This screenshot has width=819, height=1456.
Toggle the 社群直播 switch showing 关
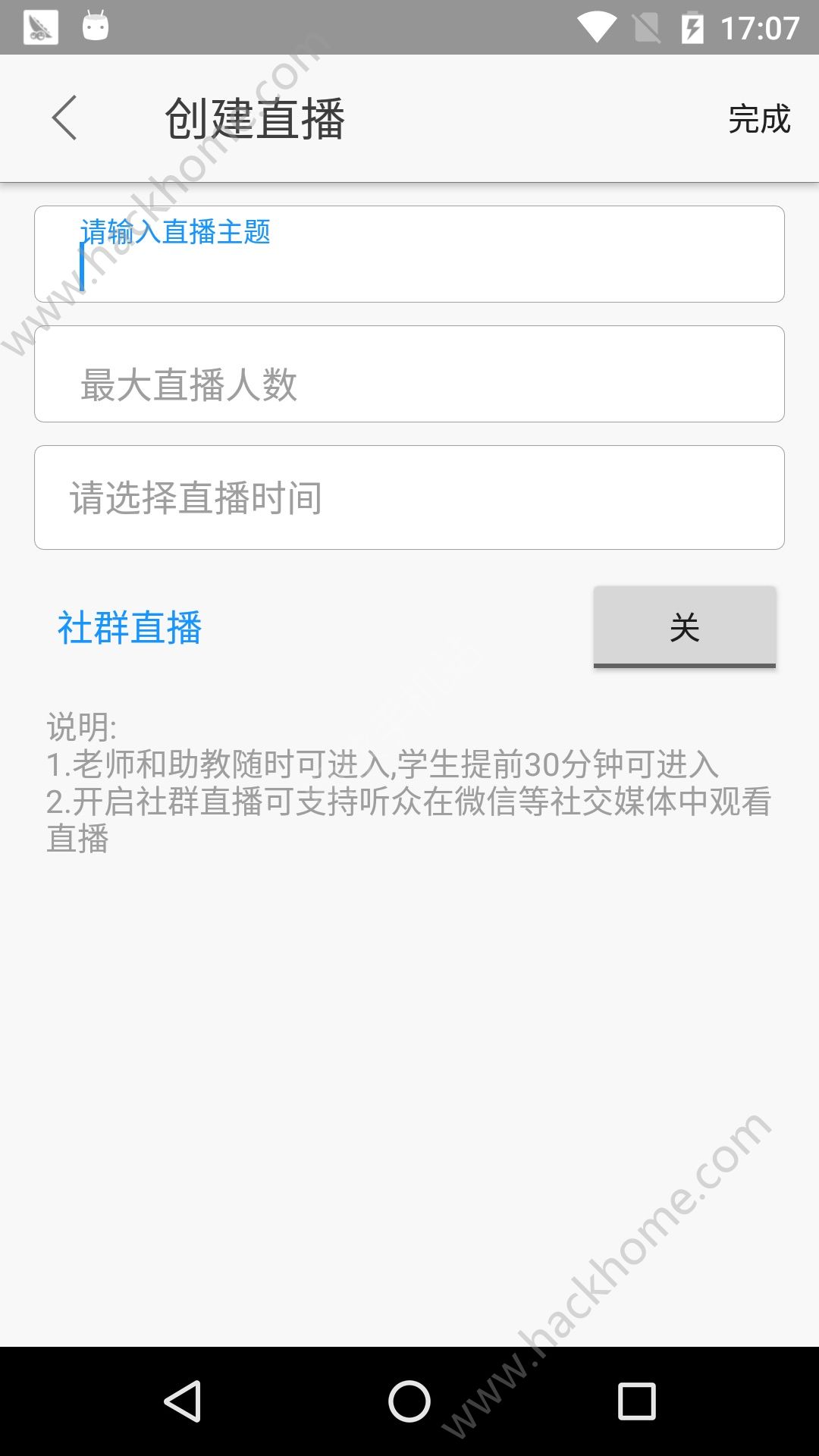pyautogui.click(x=684, y=627)
